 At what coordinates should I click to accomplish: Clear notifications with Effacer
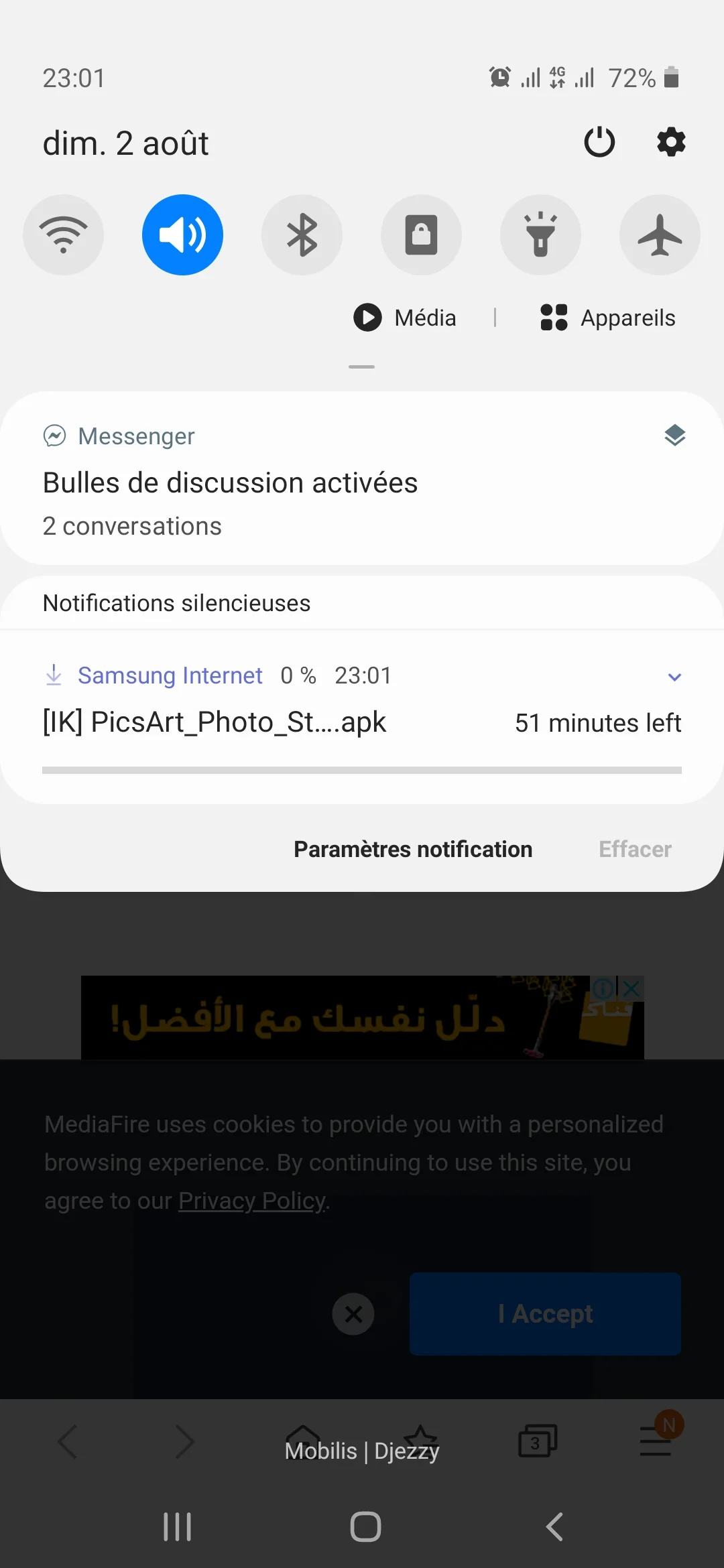635,849
